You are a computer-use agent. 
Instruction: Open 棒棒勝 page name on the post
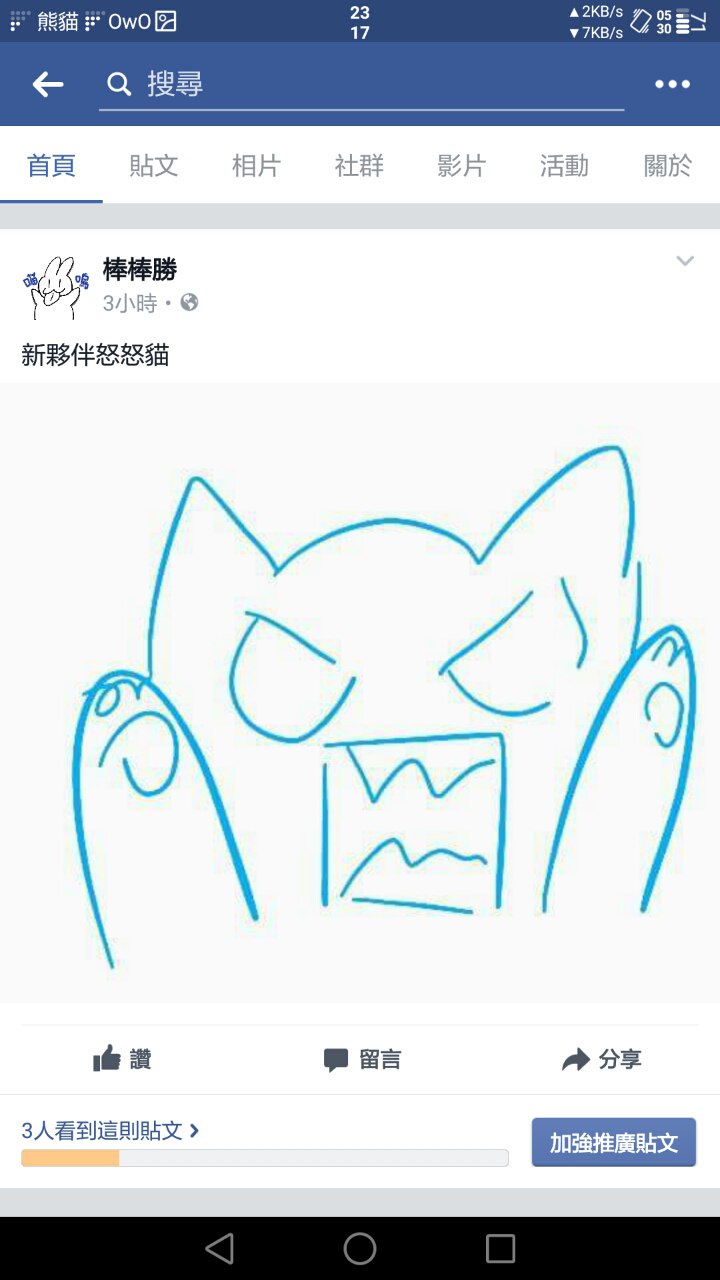[x=140, y=269]
